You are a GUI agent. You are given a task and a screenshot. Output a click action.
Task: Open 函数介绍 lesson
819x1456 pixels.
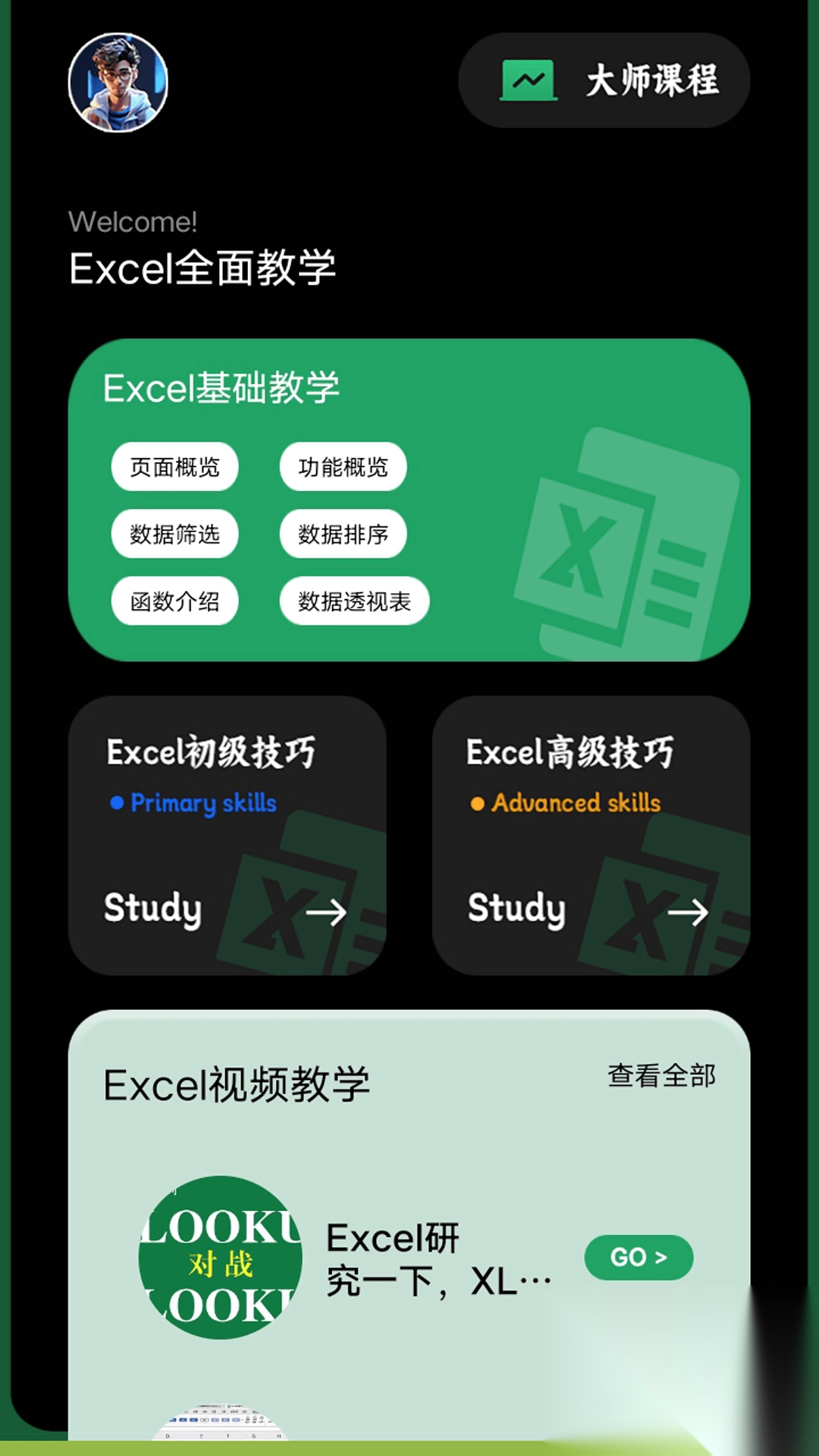[174, 601]
